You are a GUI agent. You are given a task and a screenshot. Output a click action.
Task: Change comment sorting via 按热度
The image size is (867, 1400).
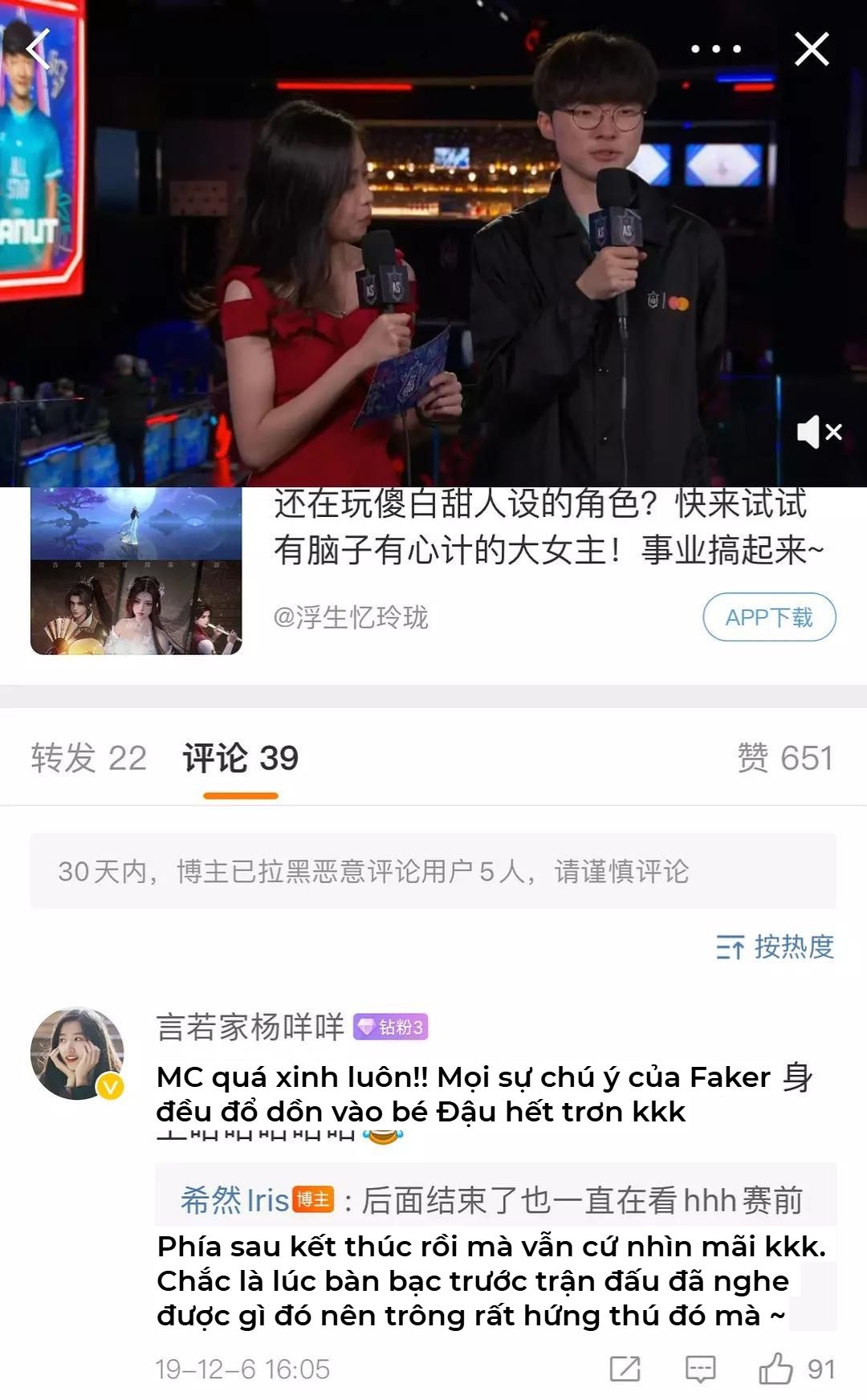point(775,947)
